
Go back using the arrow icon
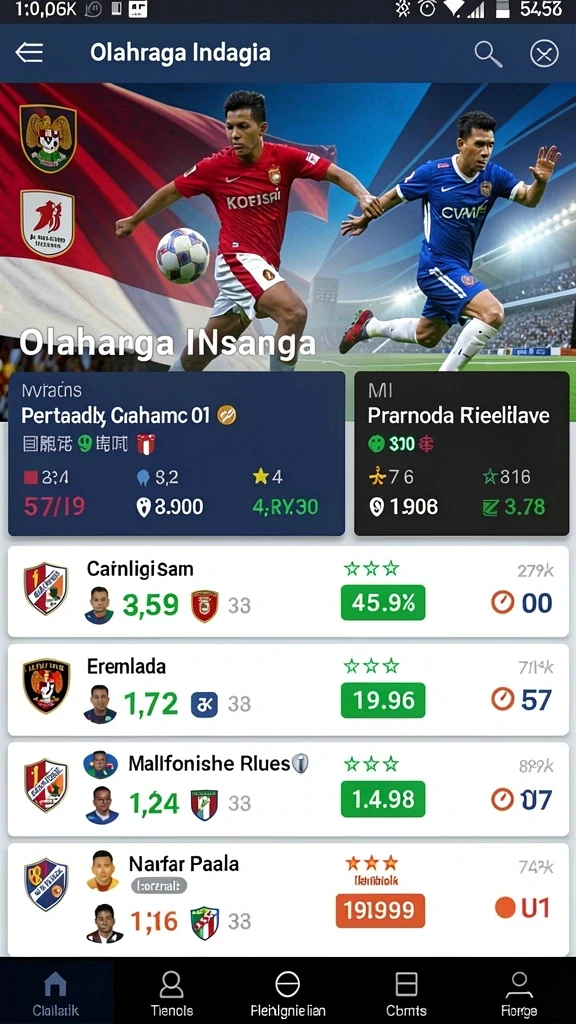[29, 53]
